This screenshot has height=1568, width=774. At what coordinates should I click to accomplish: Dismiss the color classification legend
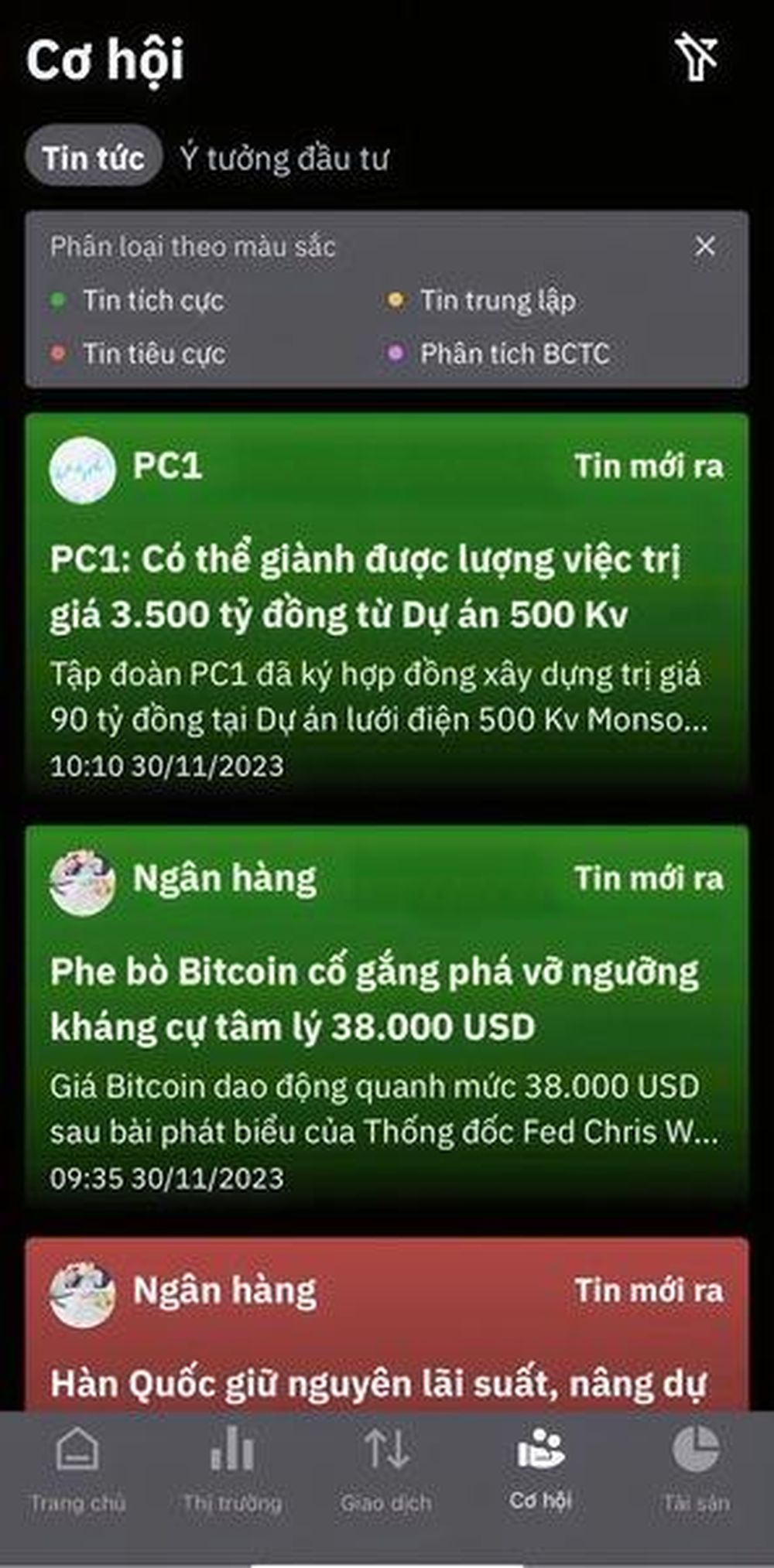pos(704,246)
